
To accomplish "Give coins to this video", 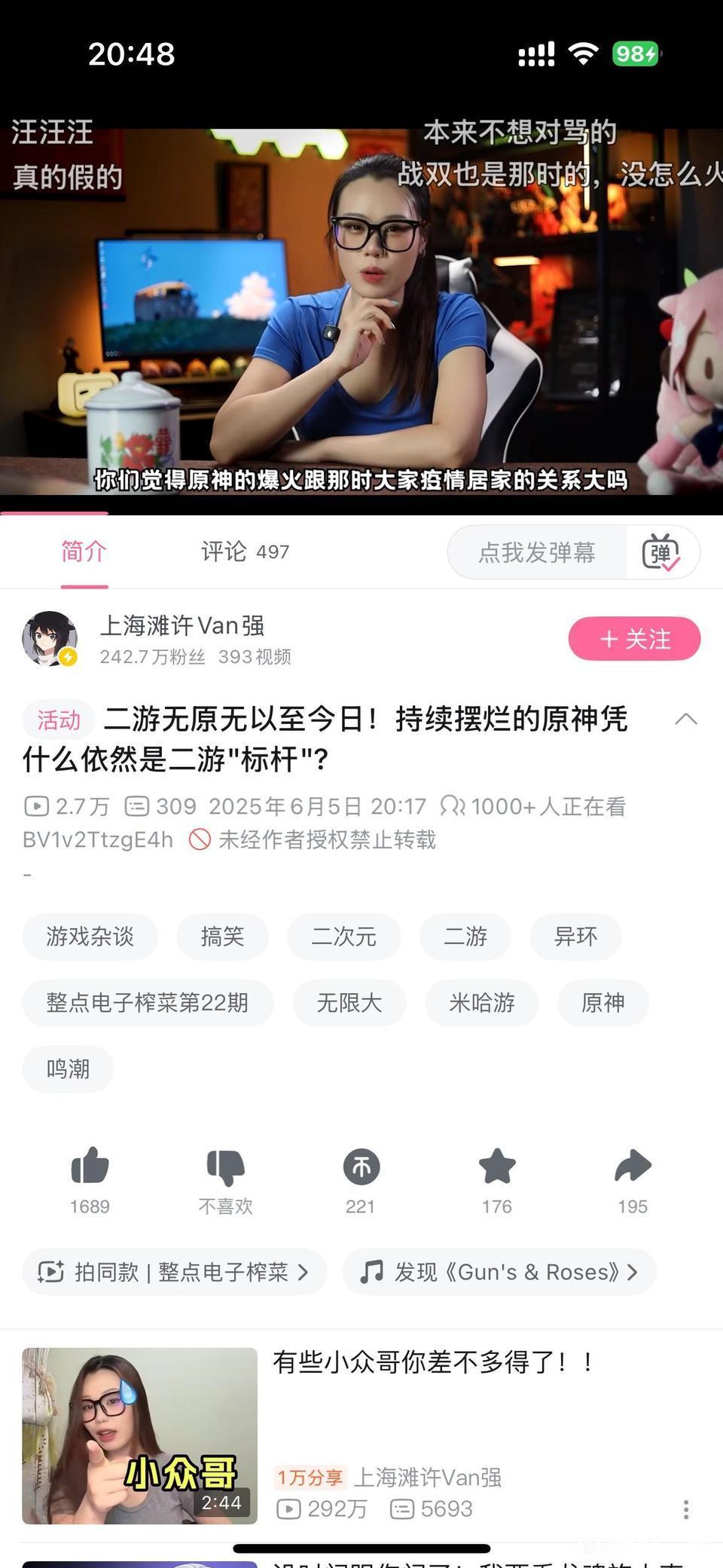I will 361,1168.
